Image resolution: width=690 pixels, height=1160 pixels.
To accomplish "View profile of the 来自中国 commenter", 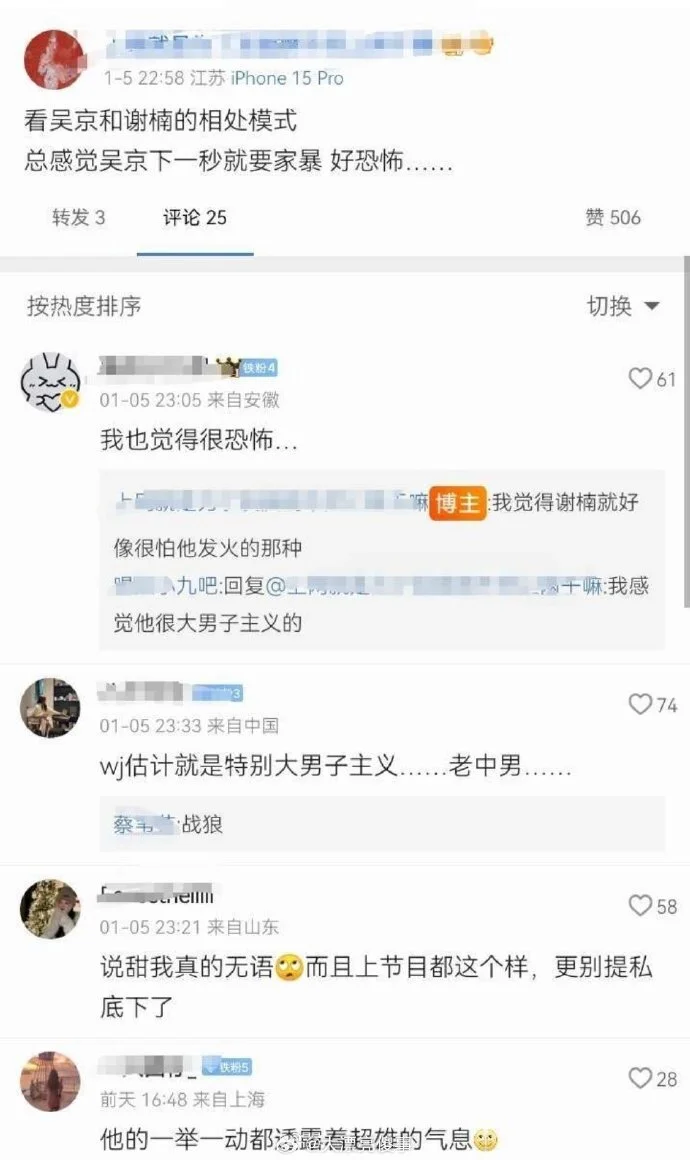I will pos(50,708).
